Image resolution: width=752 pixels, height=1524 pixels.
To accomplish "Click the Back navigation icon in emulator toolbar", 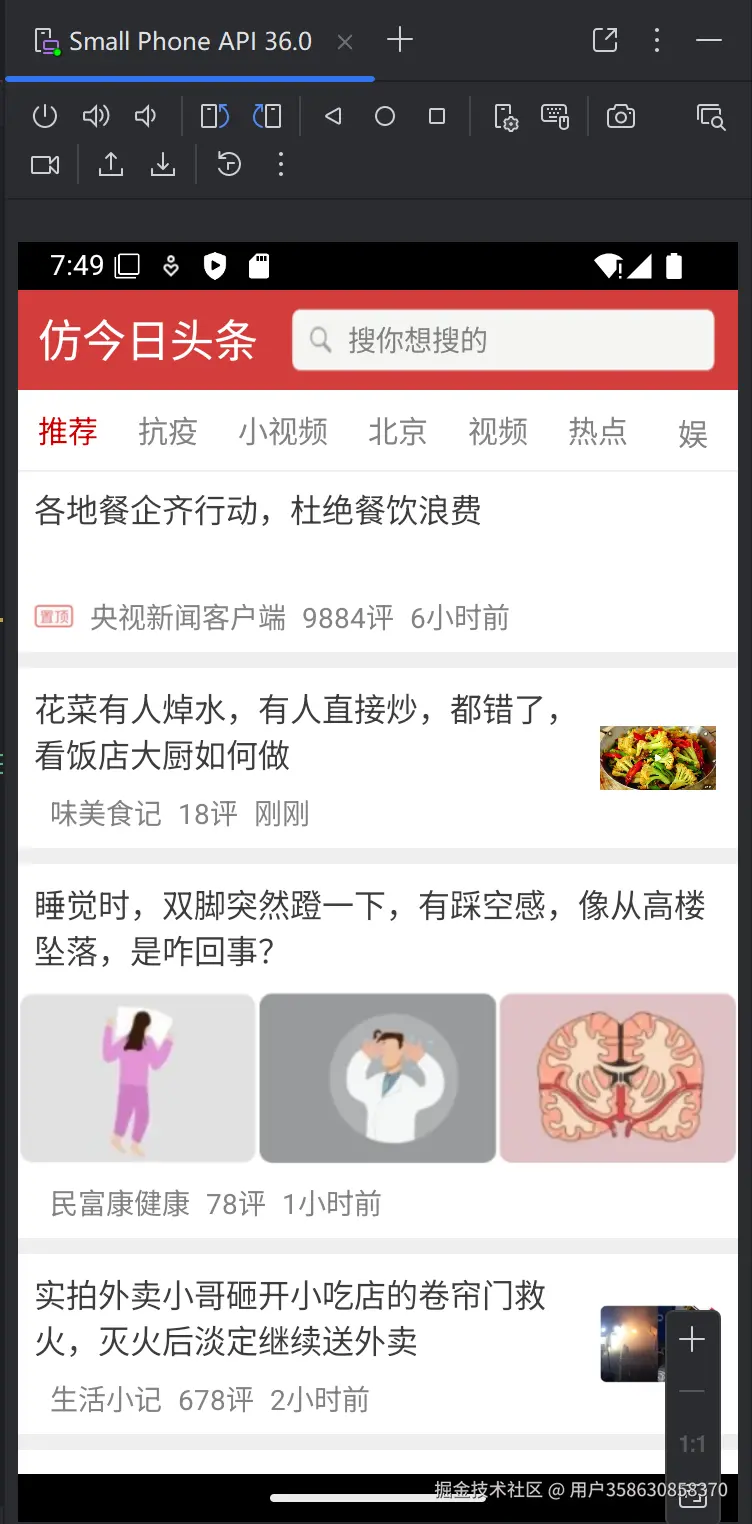I will click(333, 116).
